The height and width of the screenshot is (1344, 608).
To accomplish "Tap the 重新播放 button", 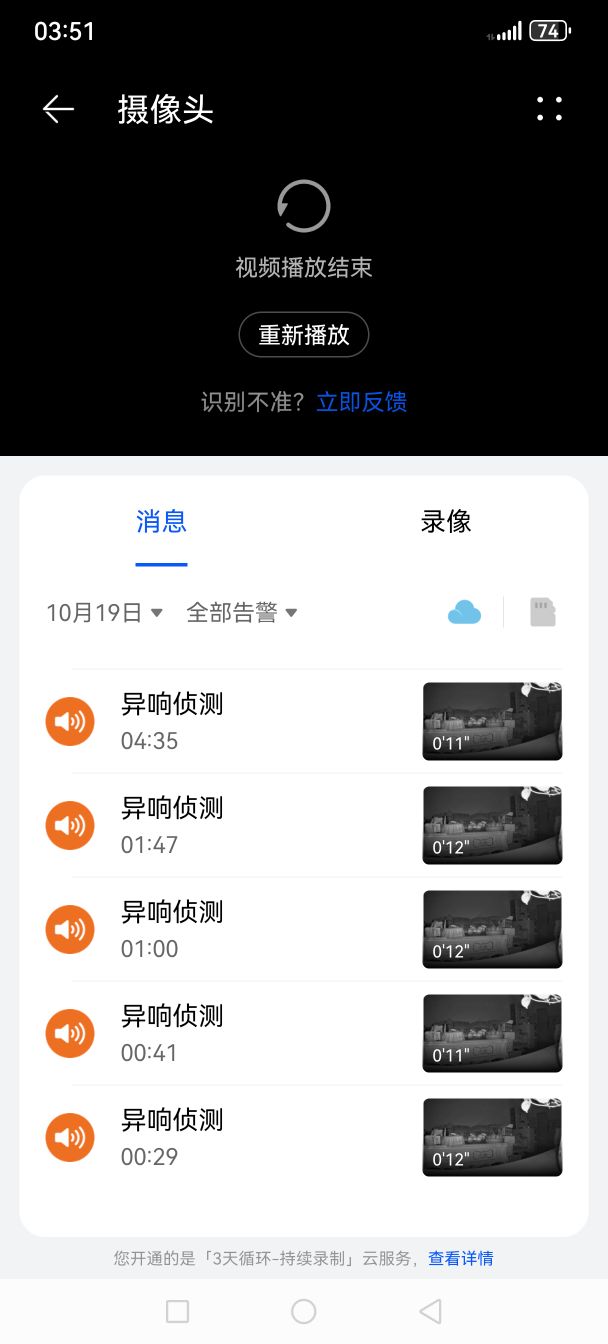I will (x=304, y=335).
